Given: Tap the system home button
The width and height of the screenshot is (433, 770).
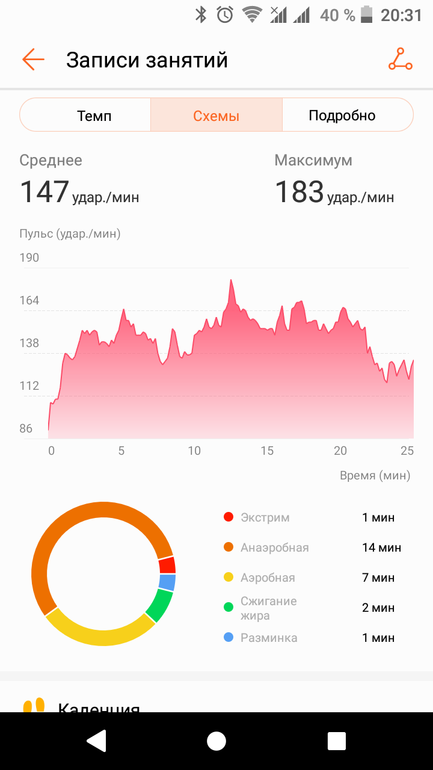Looking at the screenshot, I should 216,741.
